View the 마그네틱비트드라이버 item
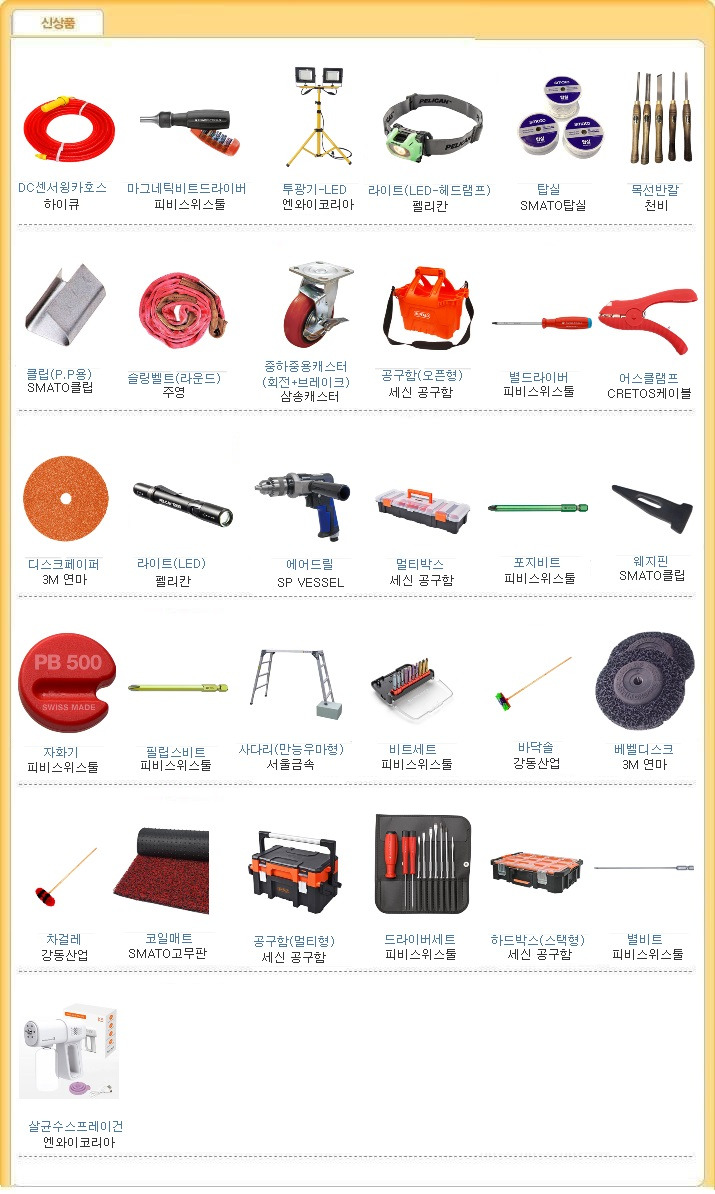 tap(187, 188)
